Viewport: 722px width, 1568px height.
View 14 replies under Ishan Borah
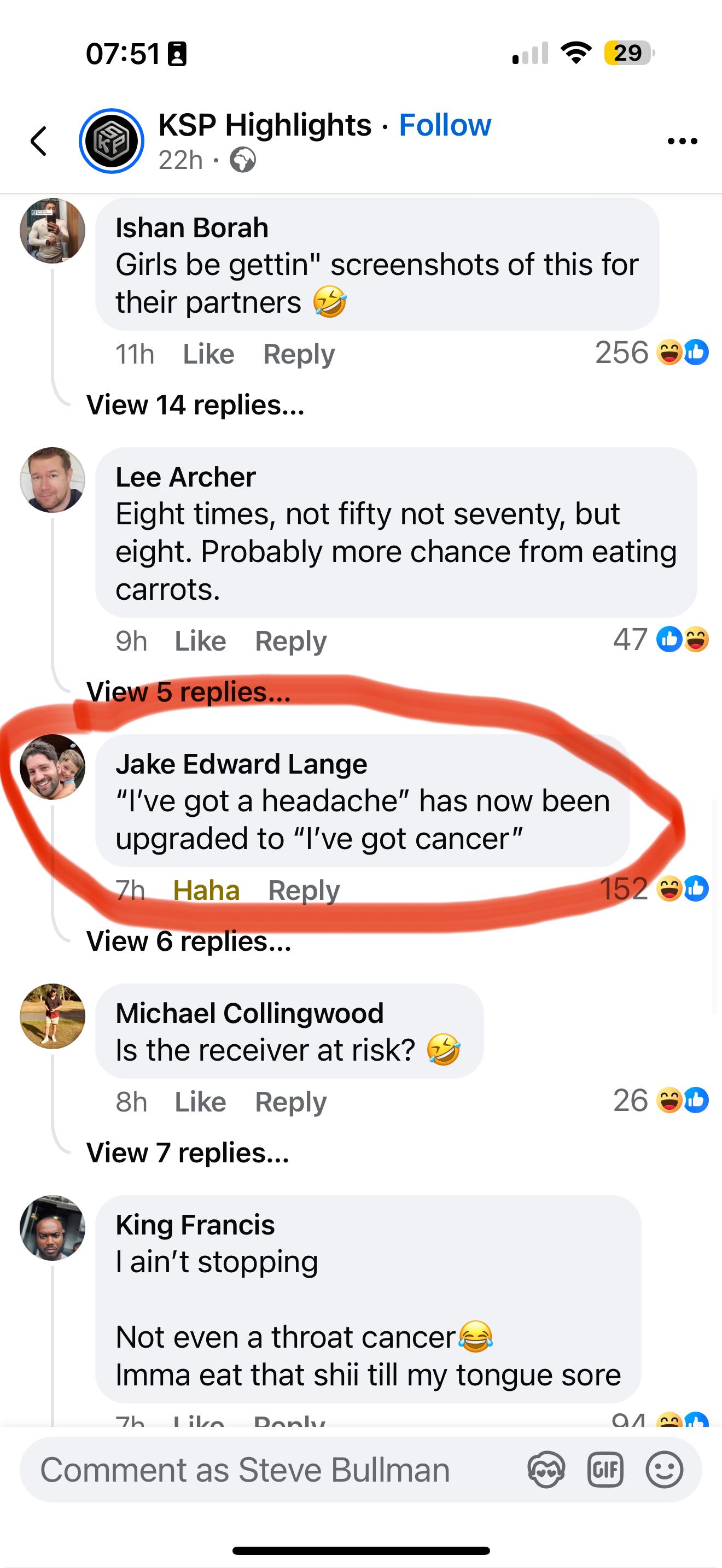(195, 405)
